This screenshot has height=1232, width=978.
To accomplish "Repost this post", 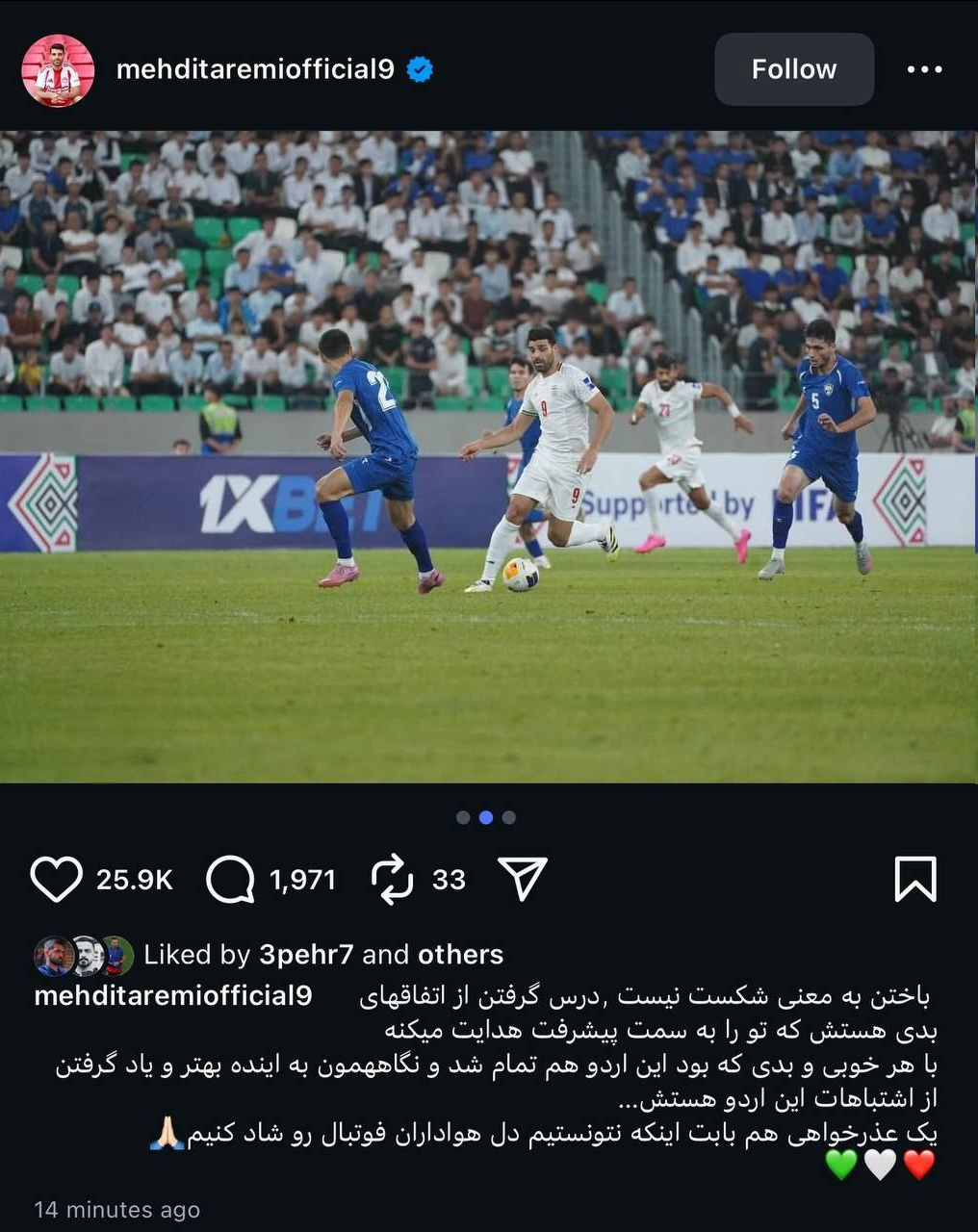I will [392, 879].
